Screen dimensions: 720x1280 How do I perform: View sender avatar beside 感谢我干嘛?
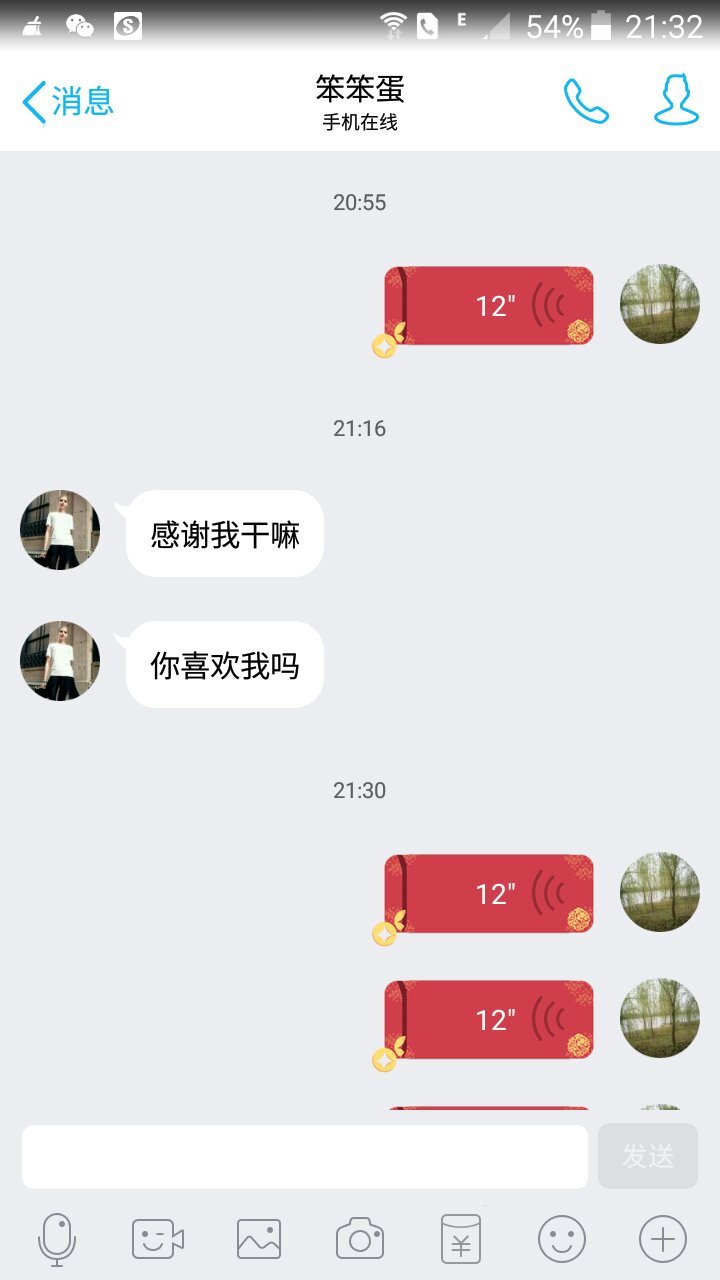tap(60, 530)
